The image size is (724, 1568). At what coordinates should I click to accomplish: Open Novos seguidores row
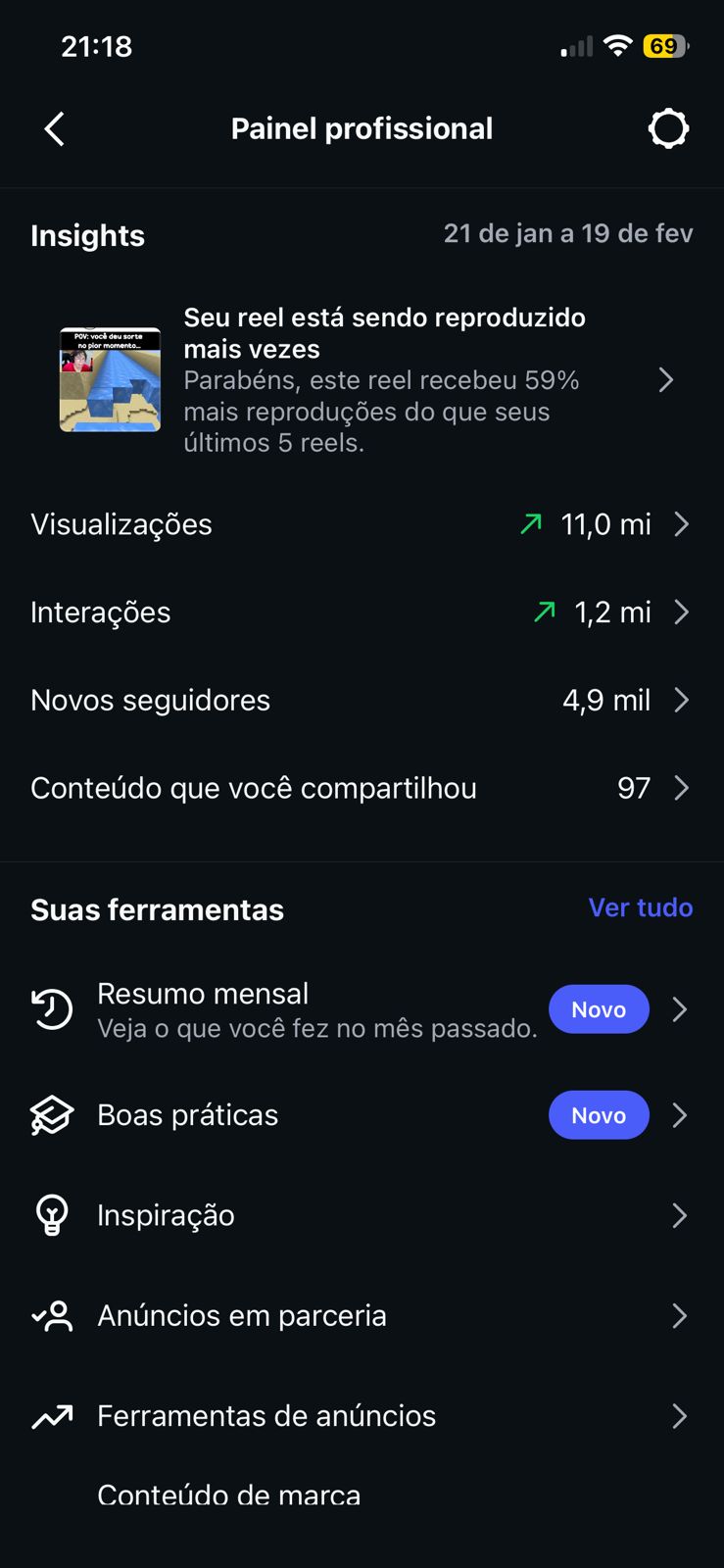(362, 701)
